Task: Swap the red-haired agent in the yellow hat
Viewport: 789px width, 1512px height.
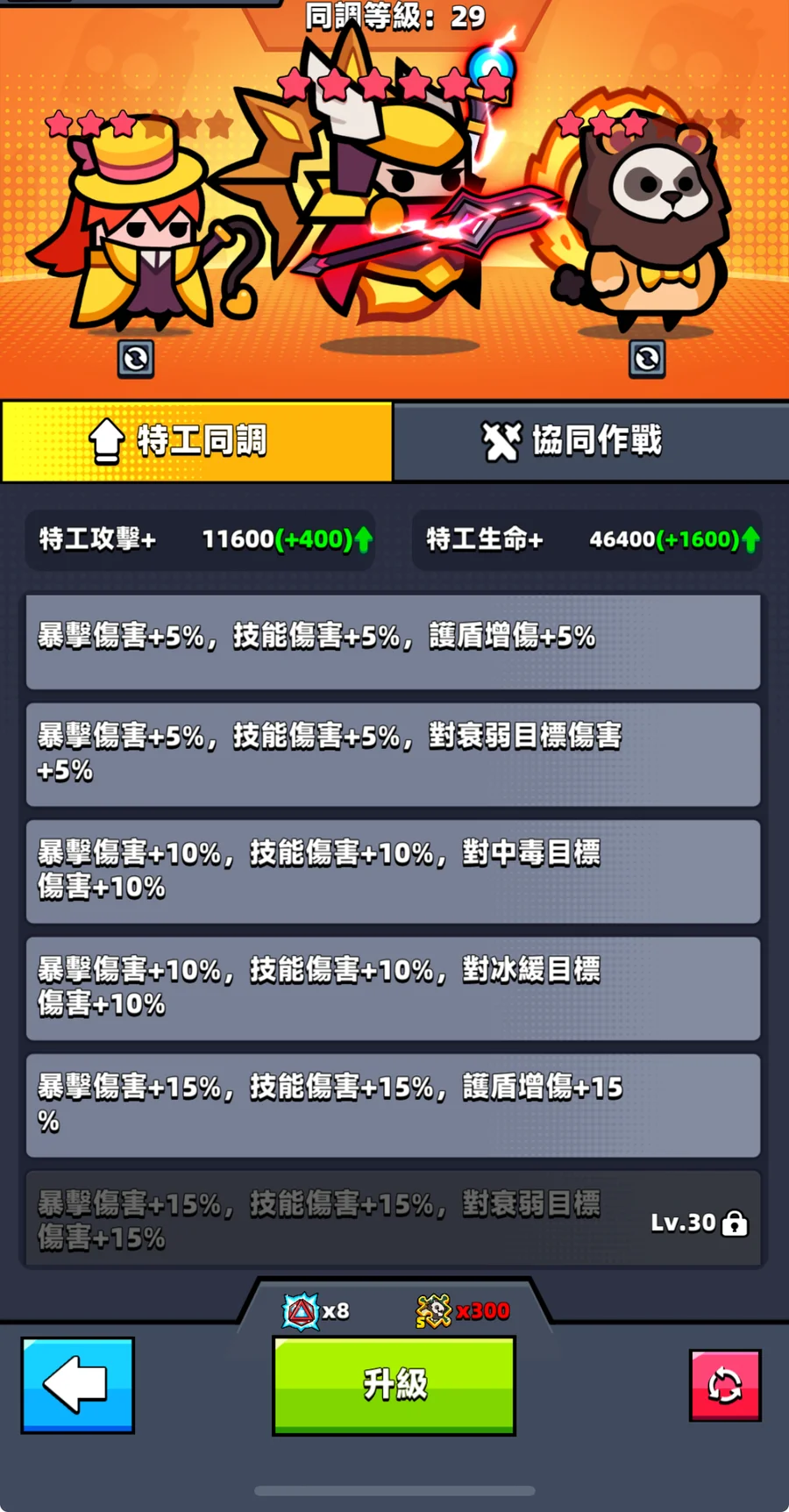Action: click(136, 359)
